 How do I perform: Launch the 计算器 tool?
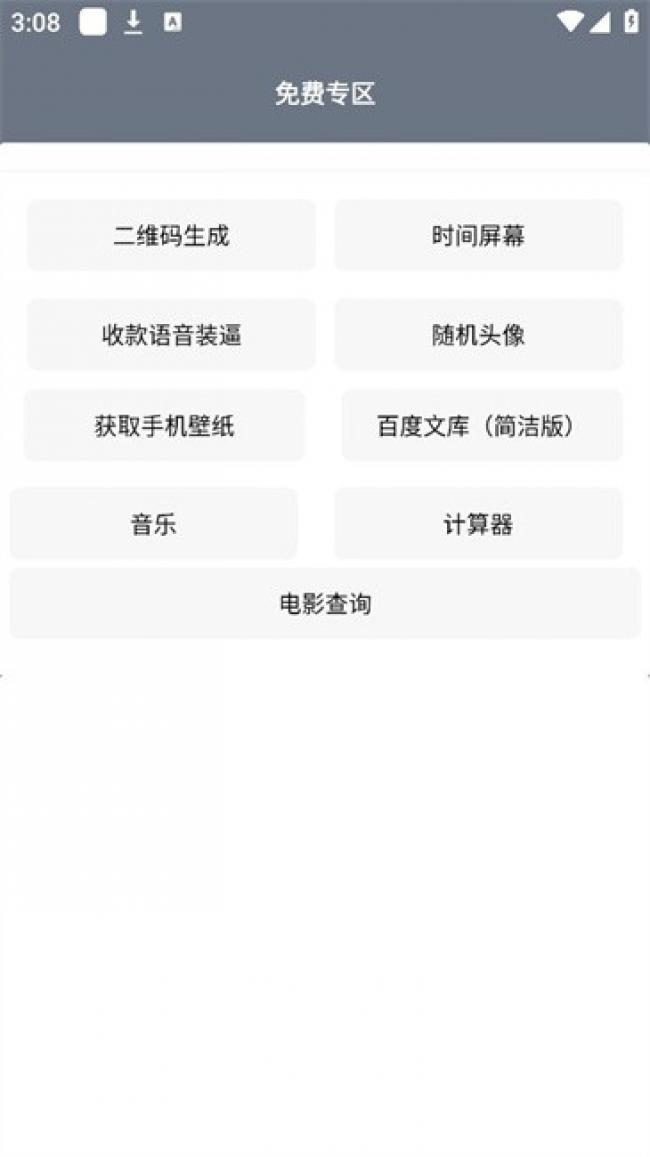point(478,524)
